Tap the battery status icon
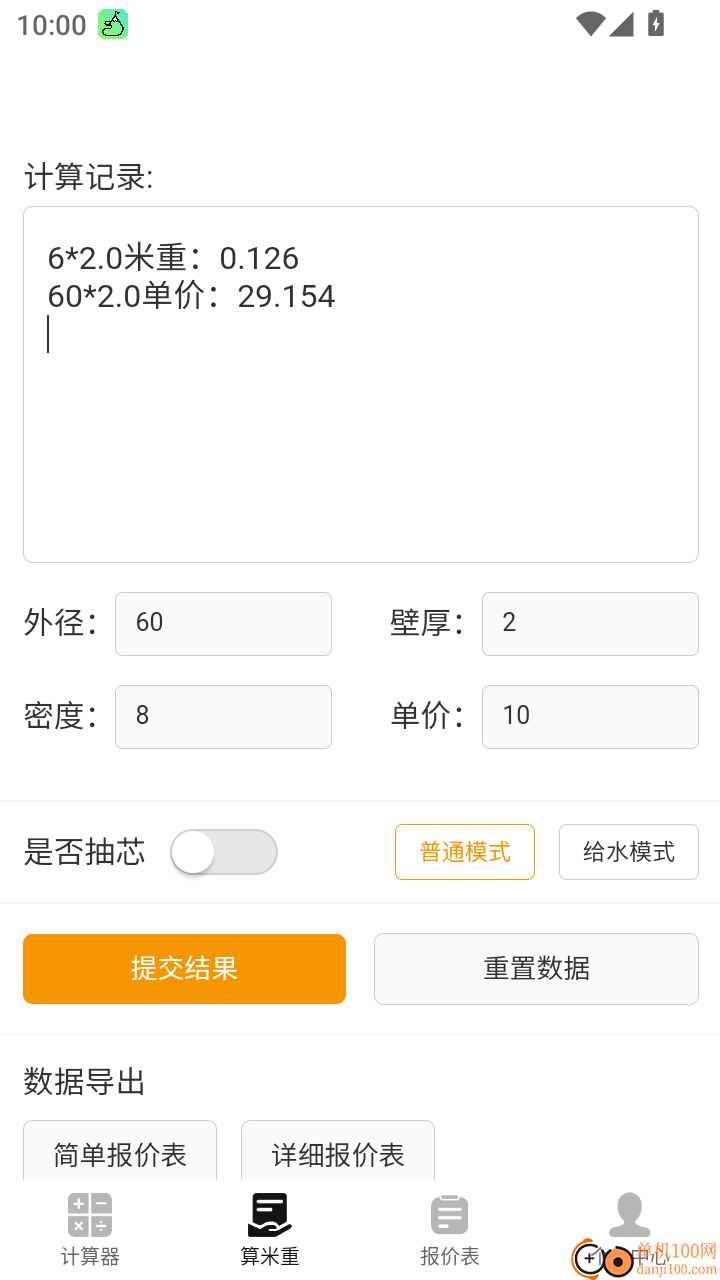This screenshot has height=1280, width=720. click(656, 24)
